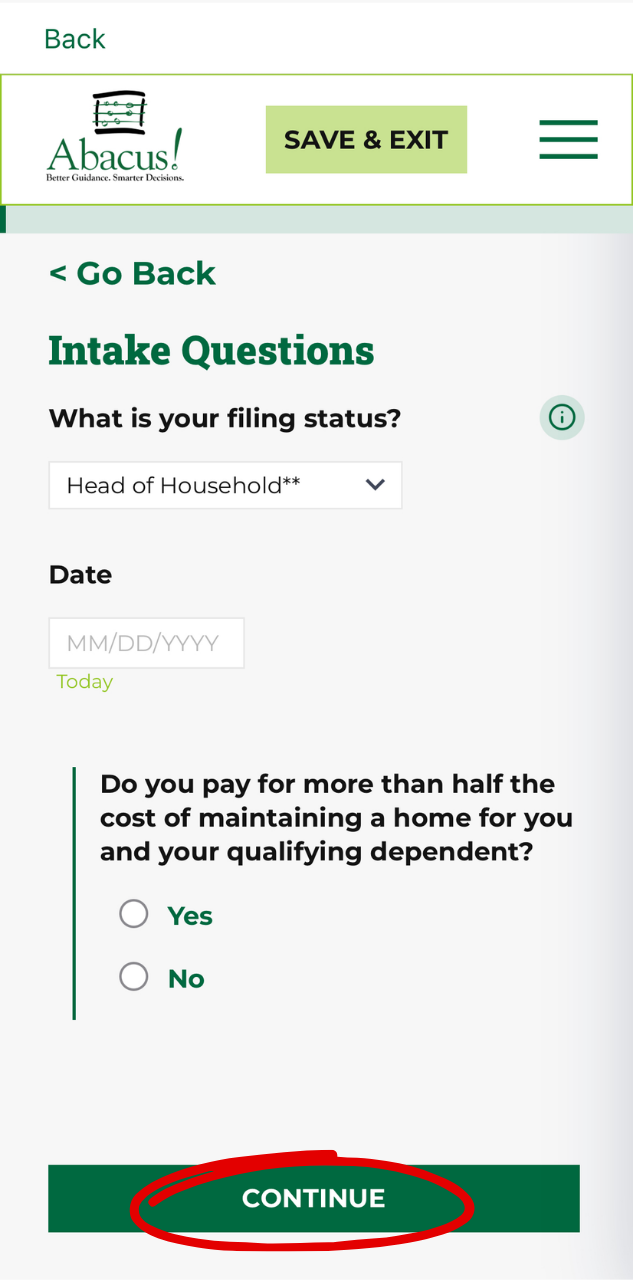Open the hamburger menu
This screenshot has height=1280, width=633.
click(x=568, y=140)
